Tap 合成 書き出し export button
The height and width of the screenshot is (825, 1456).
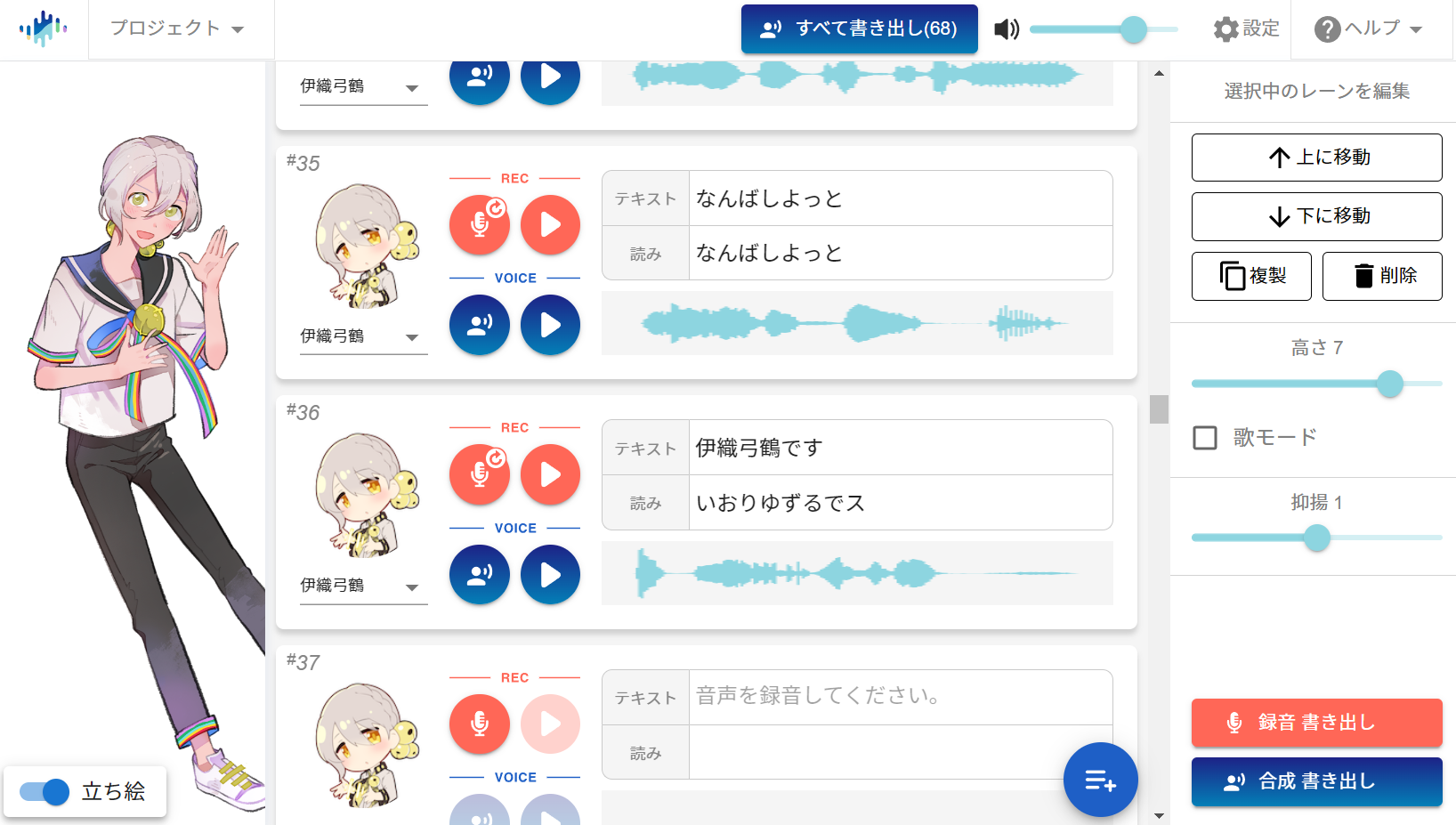[1316, 781]
